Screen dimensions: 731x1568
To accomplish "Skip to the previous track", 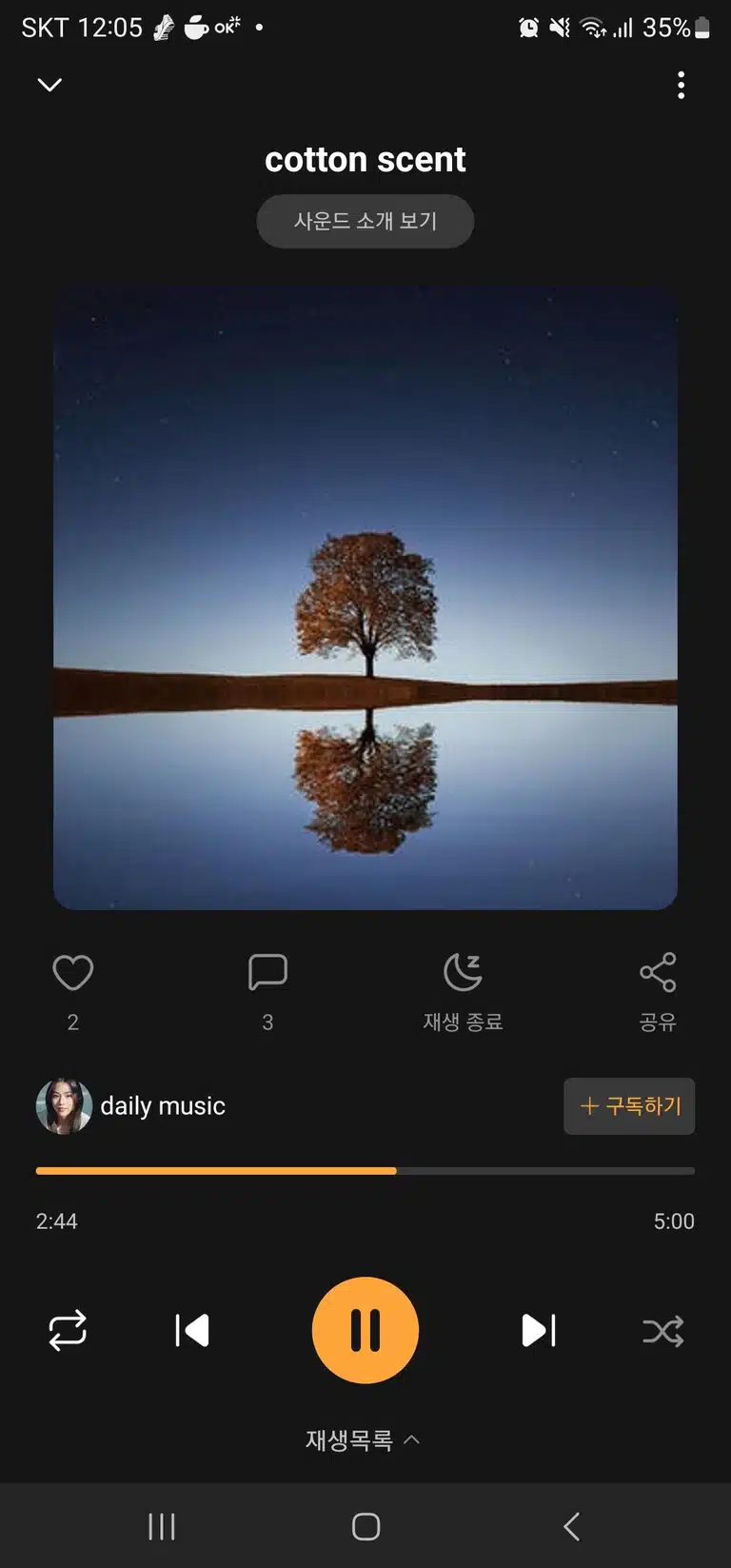I will pos(192,1330).
